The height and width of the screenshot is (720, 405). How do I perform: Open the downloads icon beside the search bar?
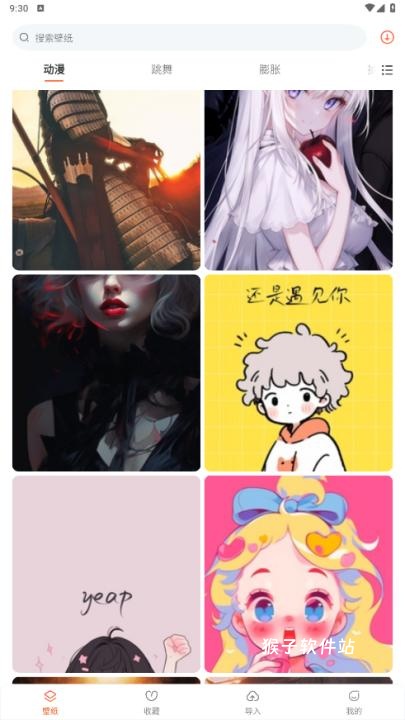(x=387, y=38)
